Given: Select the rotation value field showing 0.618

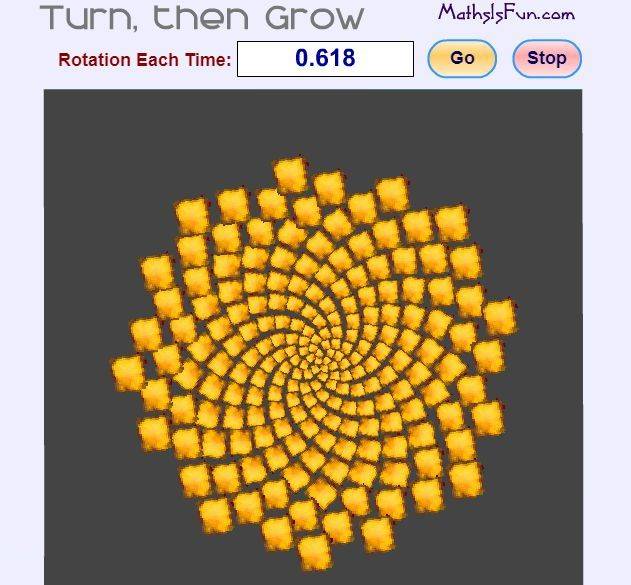Looking at the screenshot, I should point(325,59).
